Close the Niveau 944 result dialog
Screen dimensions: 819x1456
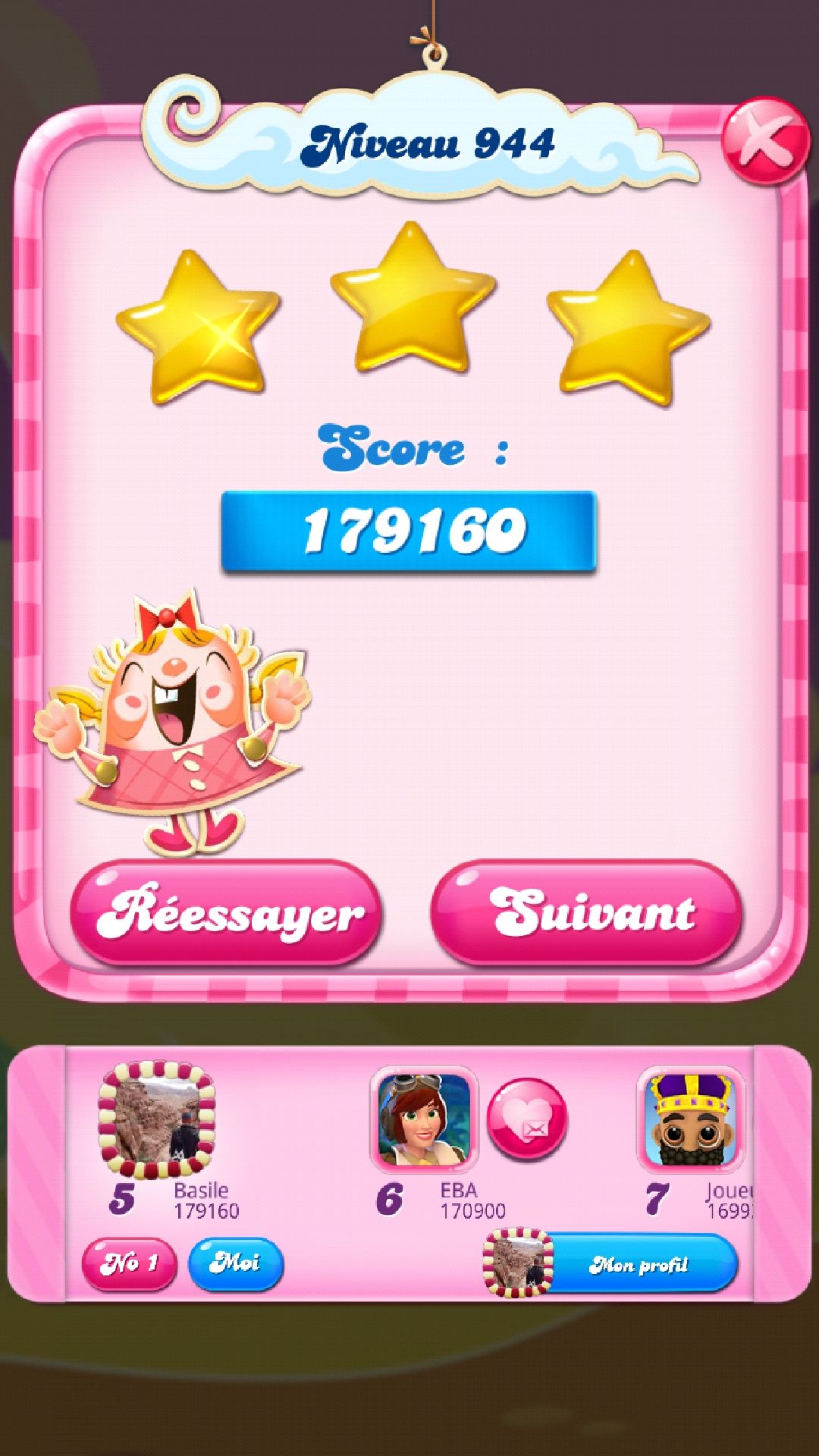coord(764,141)
